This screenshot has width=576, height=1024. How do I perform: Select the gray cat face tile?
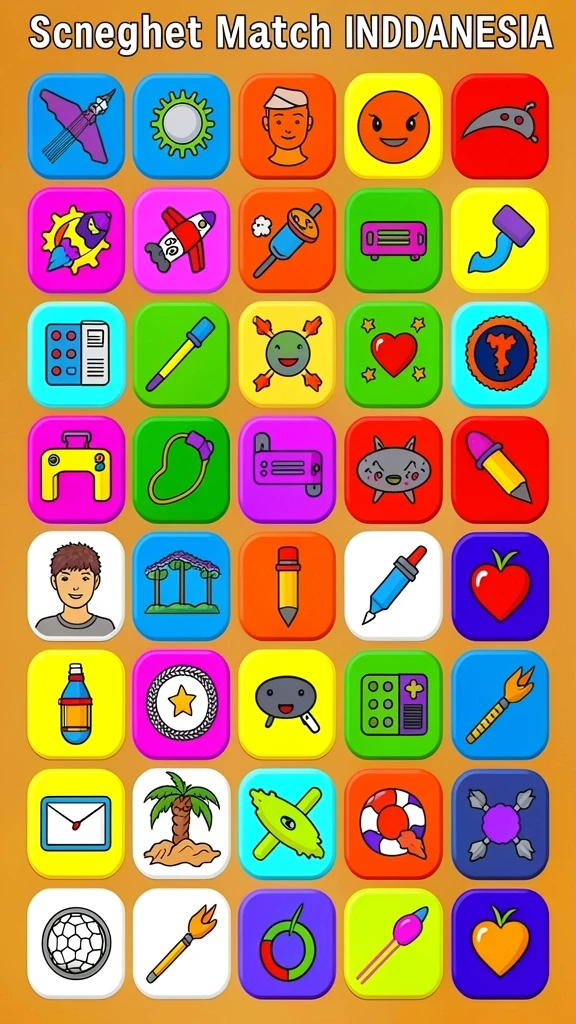tap(393, 470)
